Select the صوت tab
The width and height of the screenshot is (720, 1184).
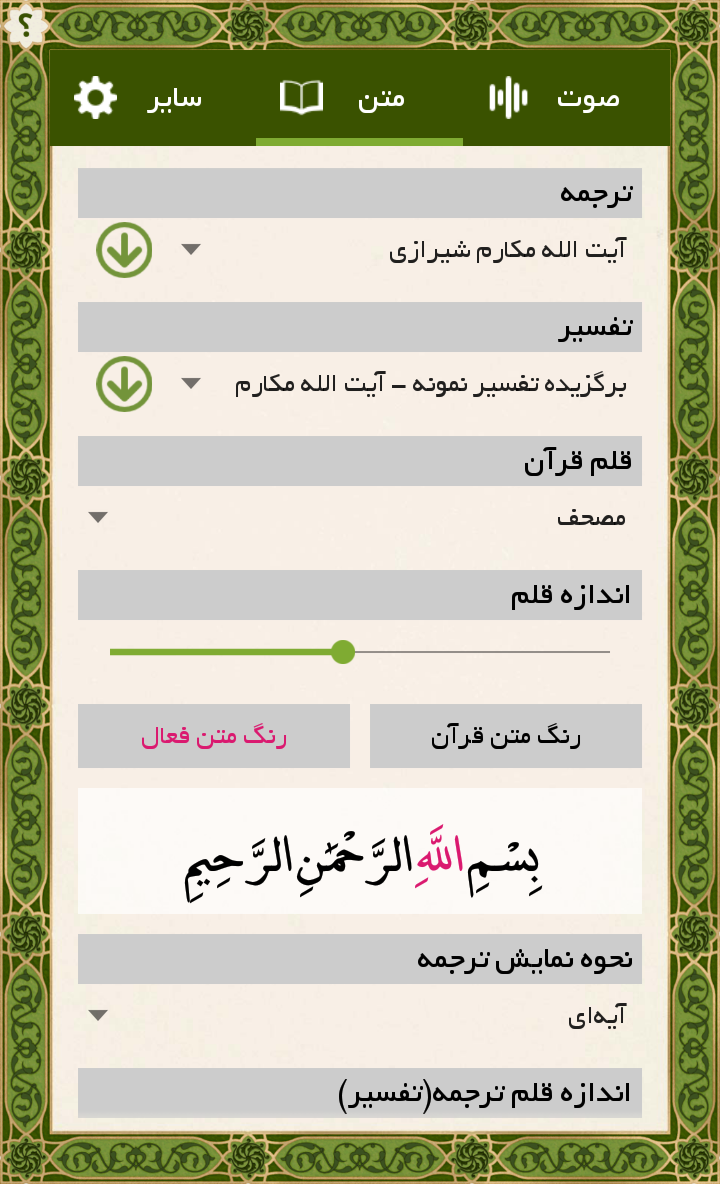click(x=589, y=97)
